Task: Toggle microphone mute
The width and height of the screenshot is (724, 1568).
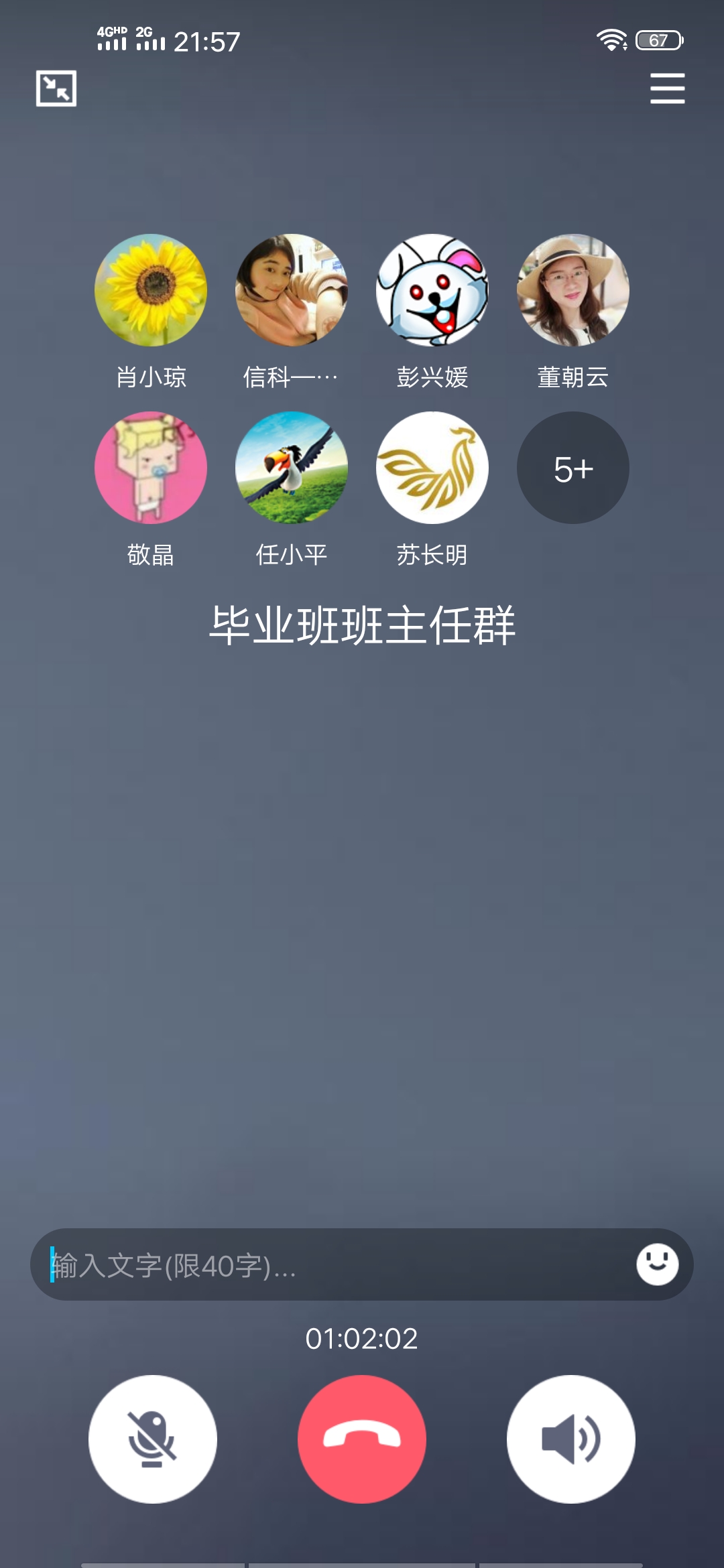Action: coord(153,1439)
